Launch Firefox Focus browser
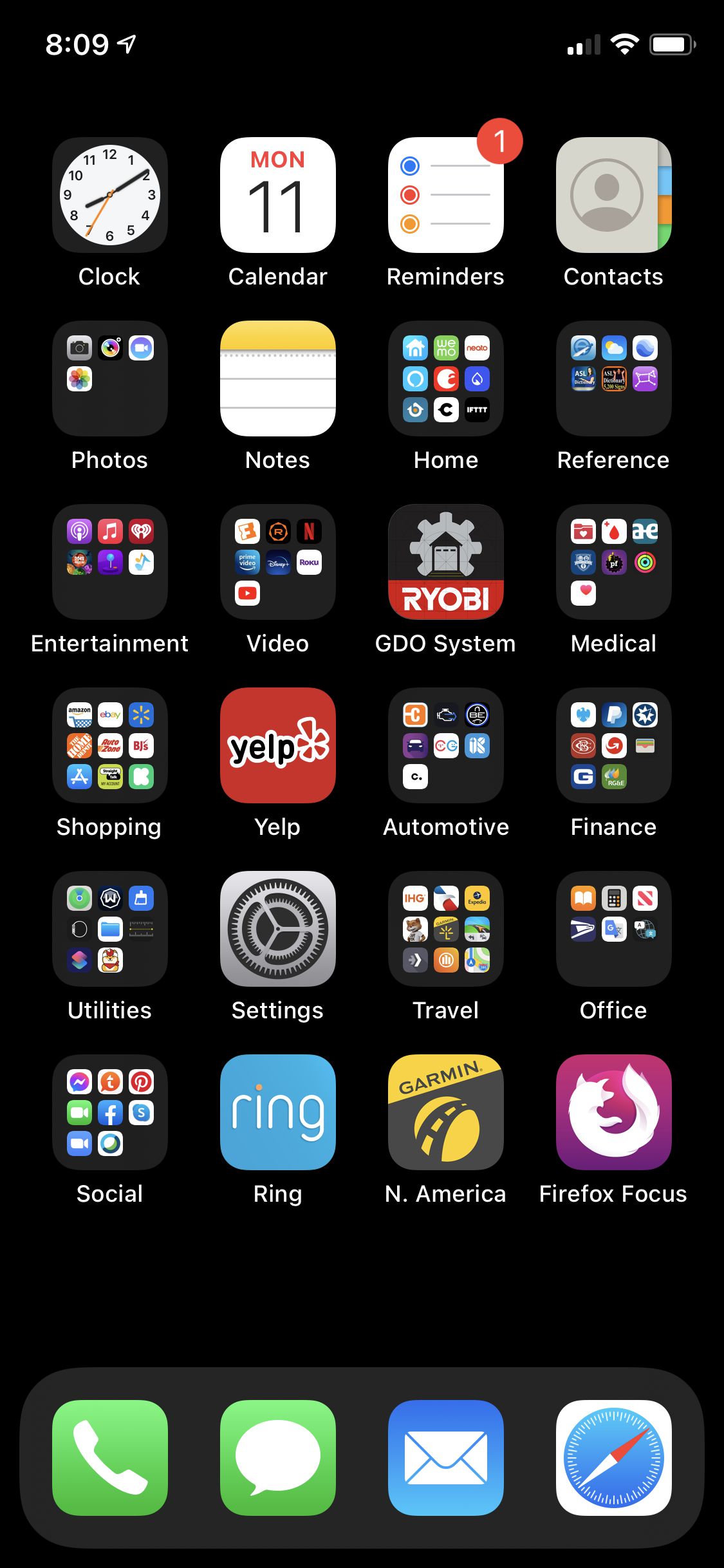 613,1112
